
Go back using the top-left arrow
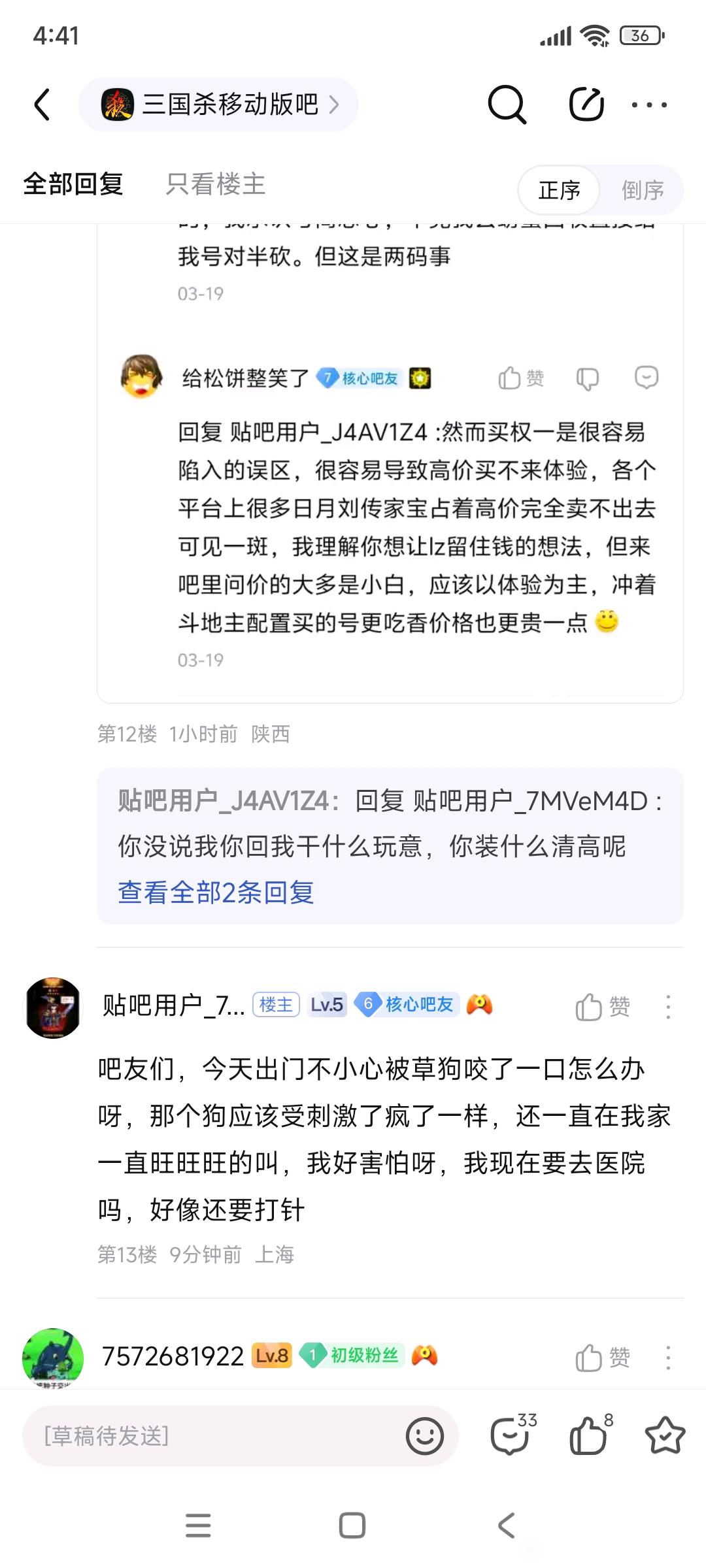tap(42, 105)
